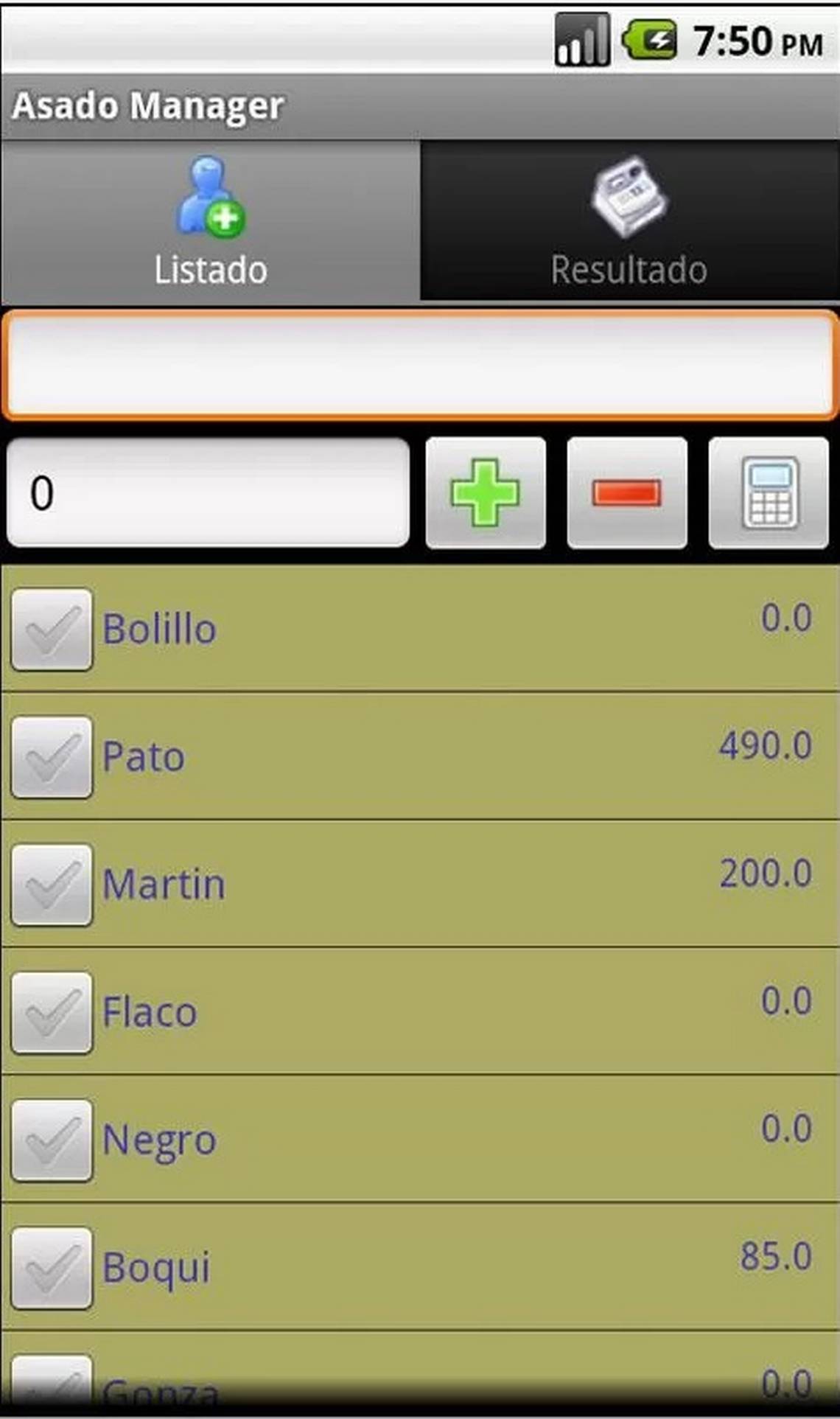Viewport: 840px width, 1419px height.
Task: Mark the checkbox next to Boqui
Action: [52, 1268]
